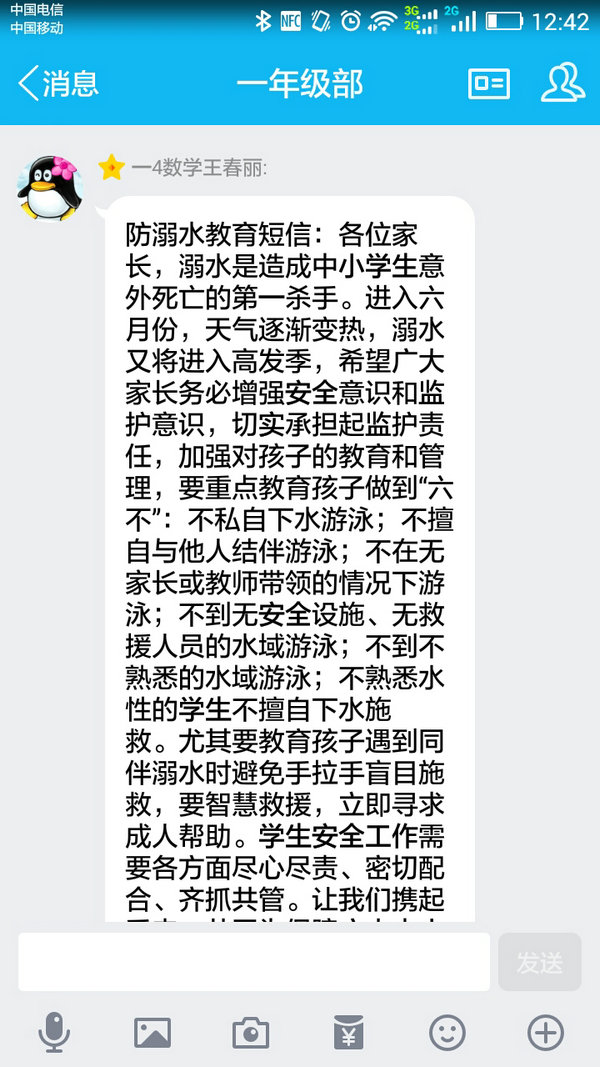Open the photo gallery picker
600x1067 pixels.
coord(152,1032)
